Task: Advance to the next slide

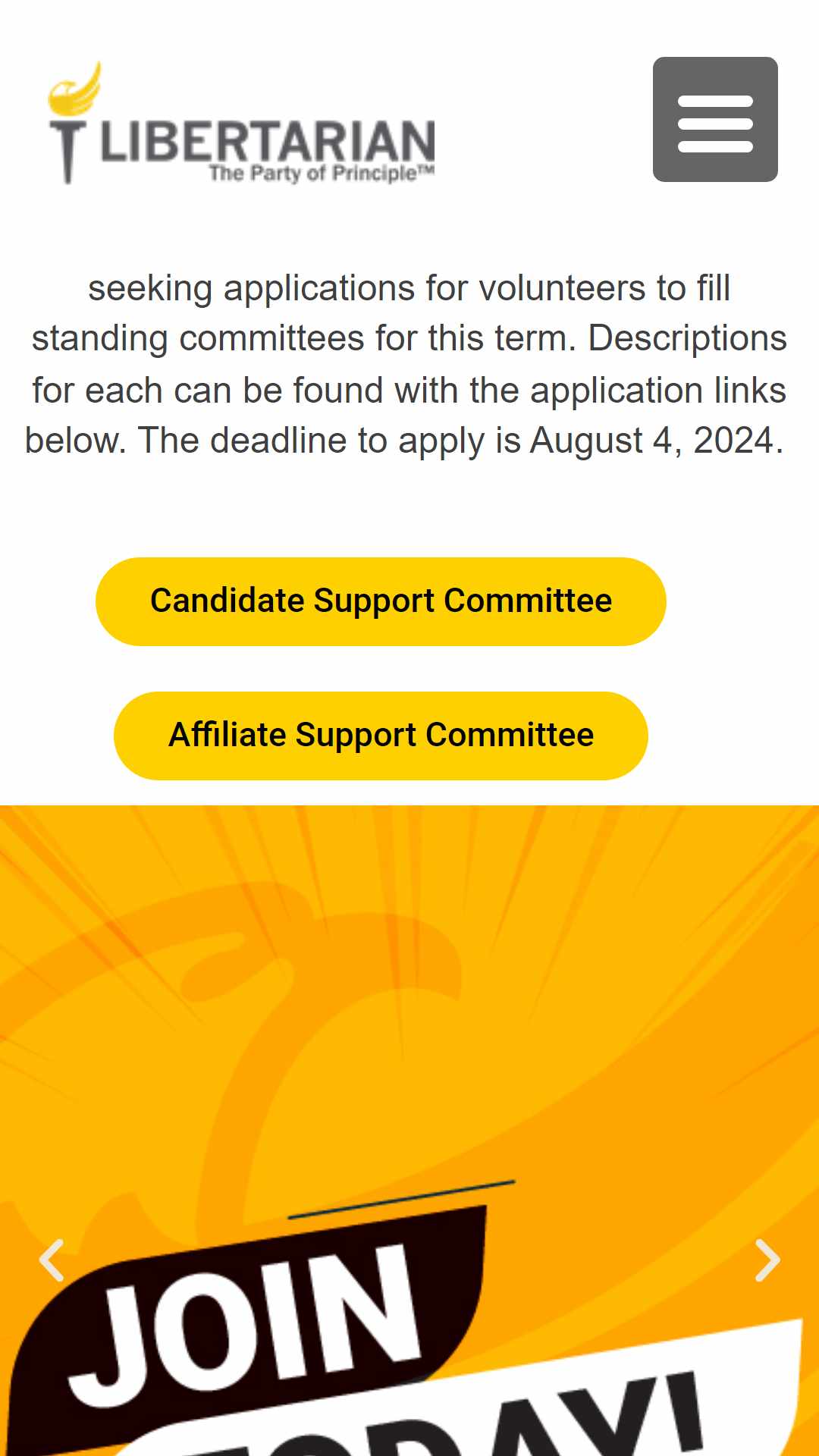Action: (767, 1260)
